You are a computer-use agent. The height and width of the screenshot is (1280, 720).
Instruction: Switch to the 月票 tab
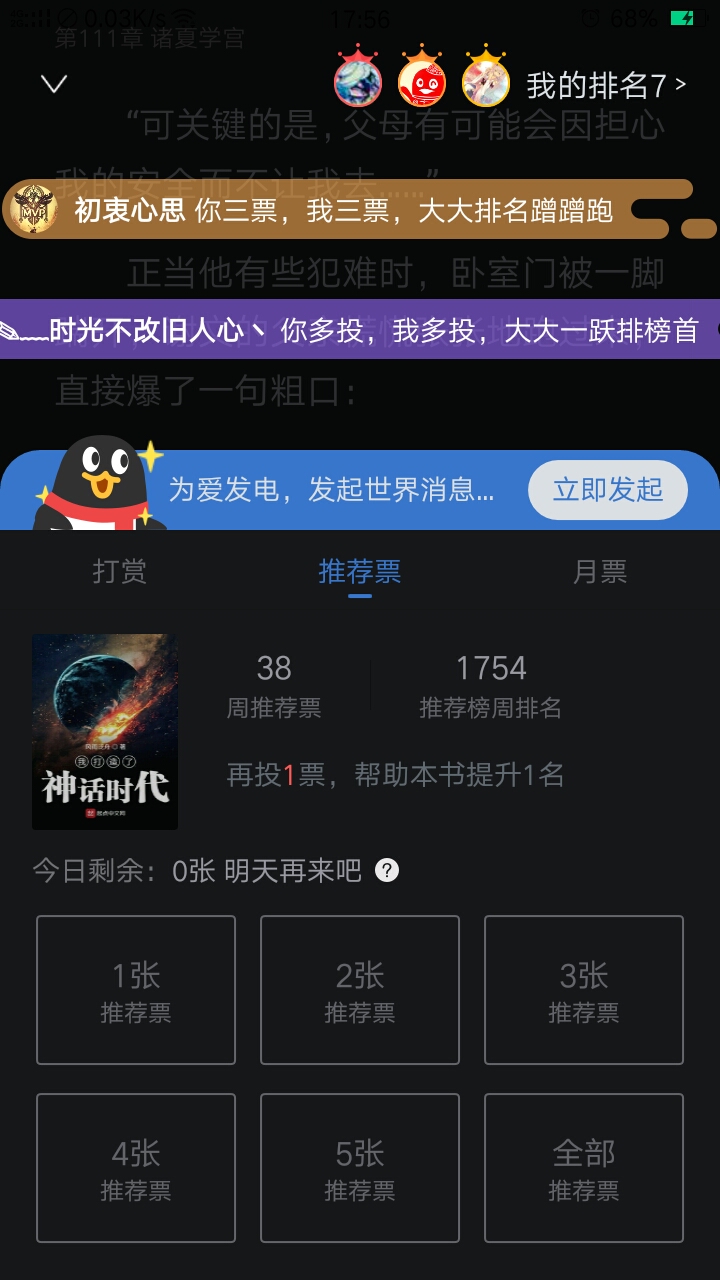tap(600, 571)
